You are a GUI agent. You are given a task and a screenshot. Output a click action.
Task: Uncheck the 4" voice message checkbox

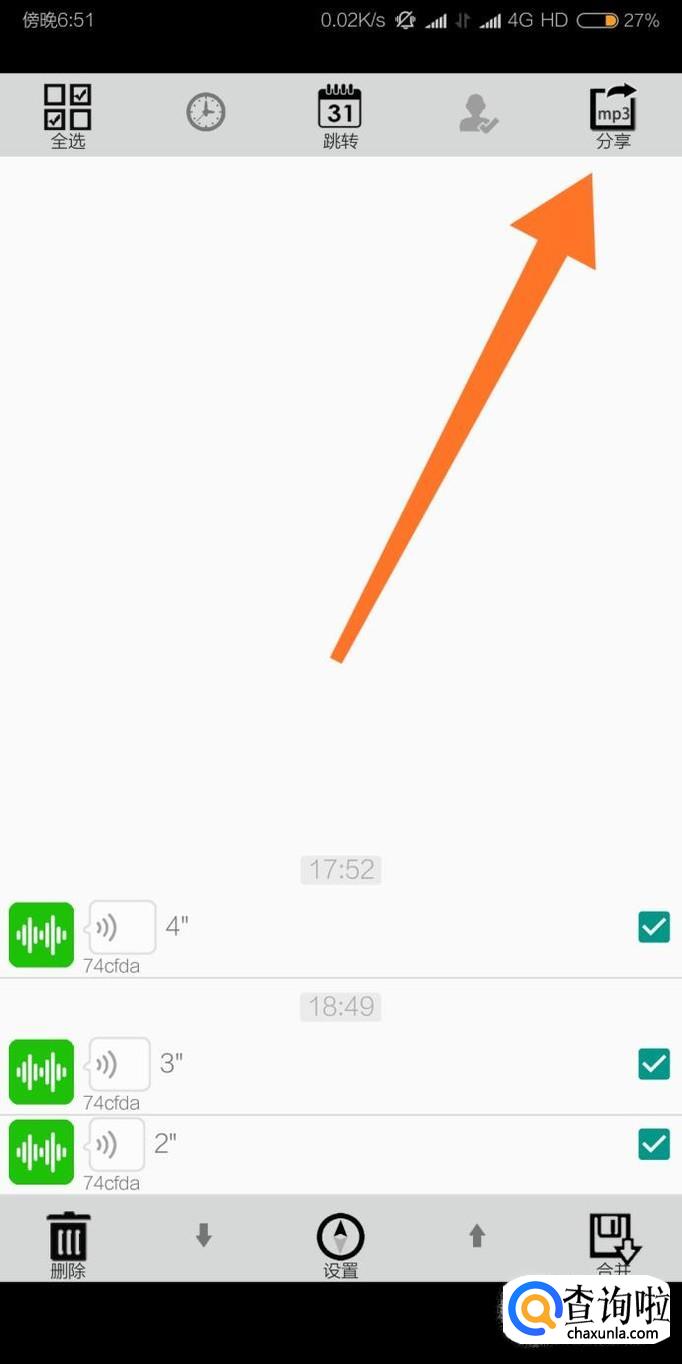pyautogui.click(x=654, y=927)
